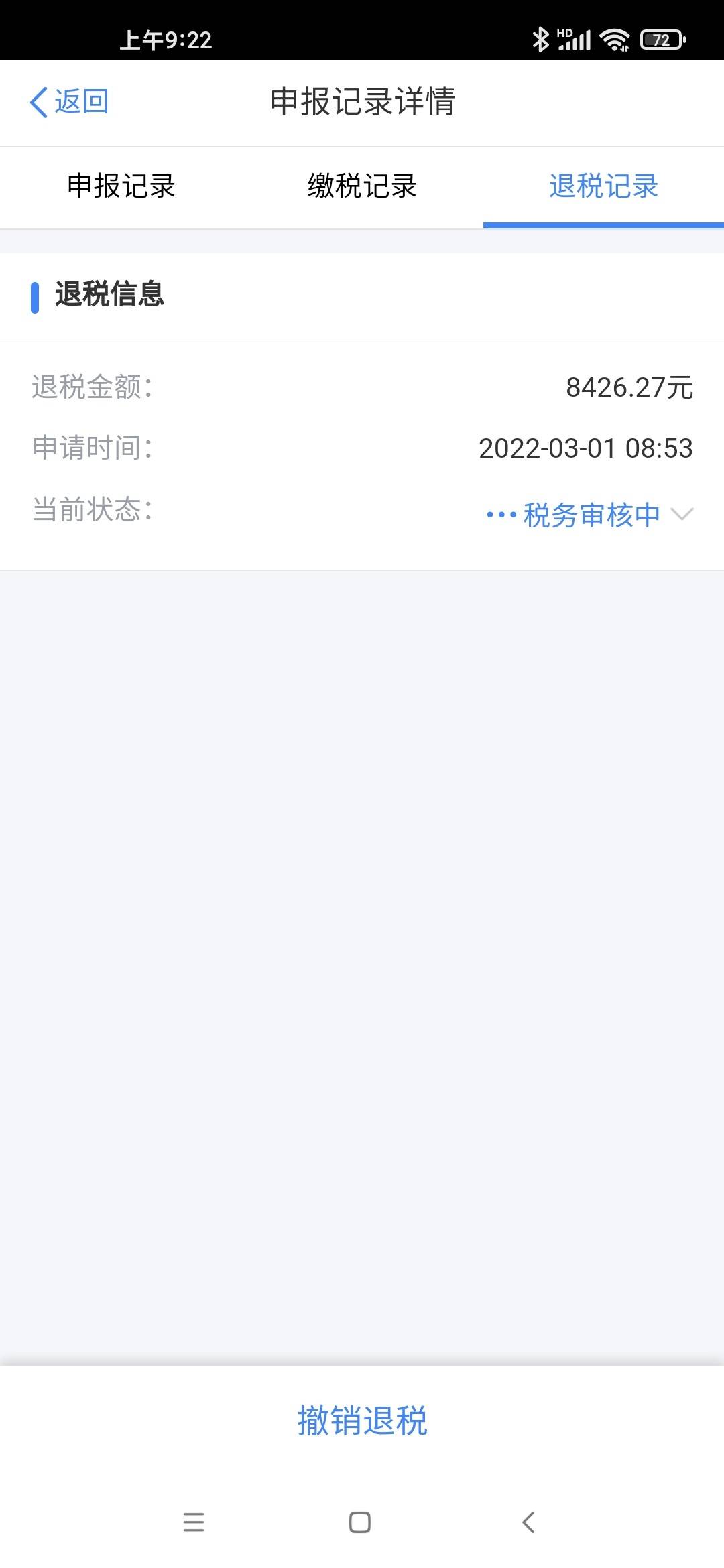Switch to the 缴税记录 tab

point(362,186)
